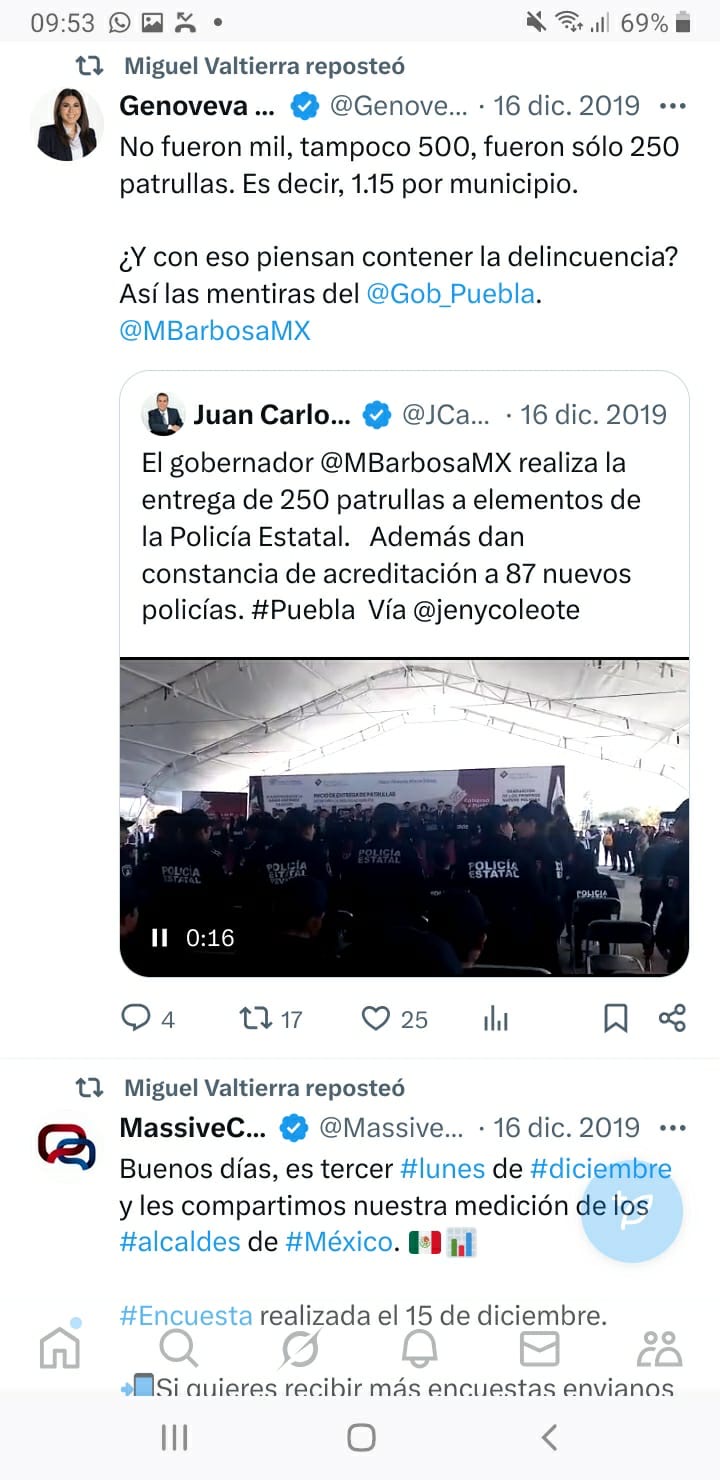Open the Messages envelope tab
The width and height of the screenshot is (720, 1480).
(539, 1349)
